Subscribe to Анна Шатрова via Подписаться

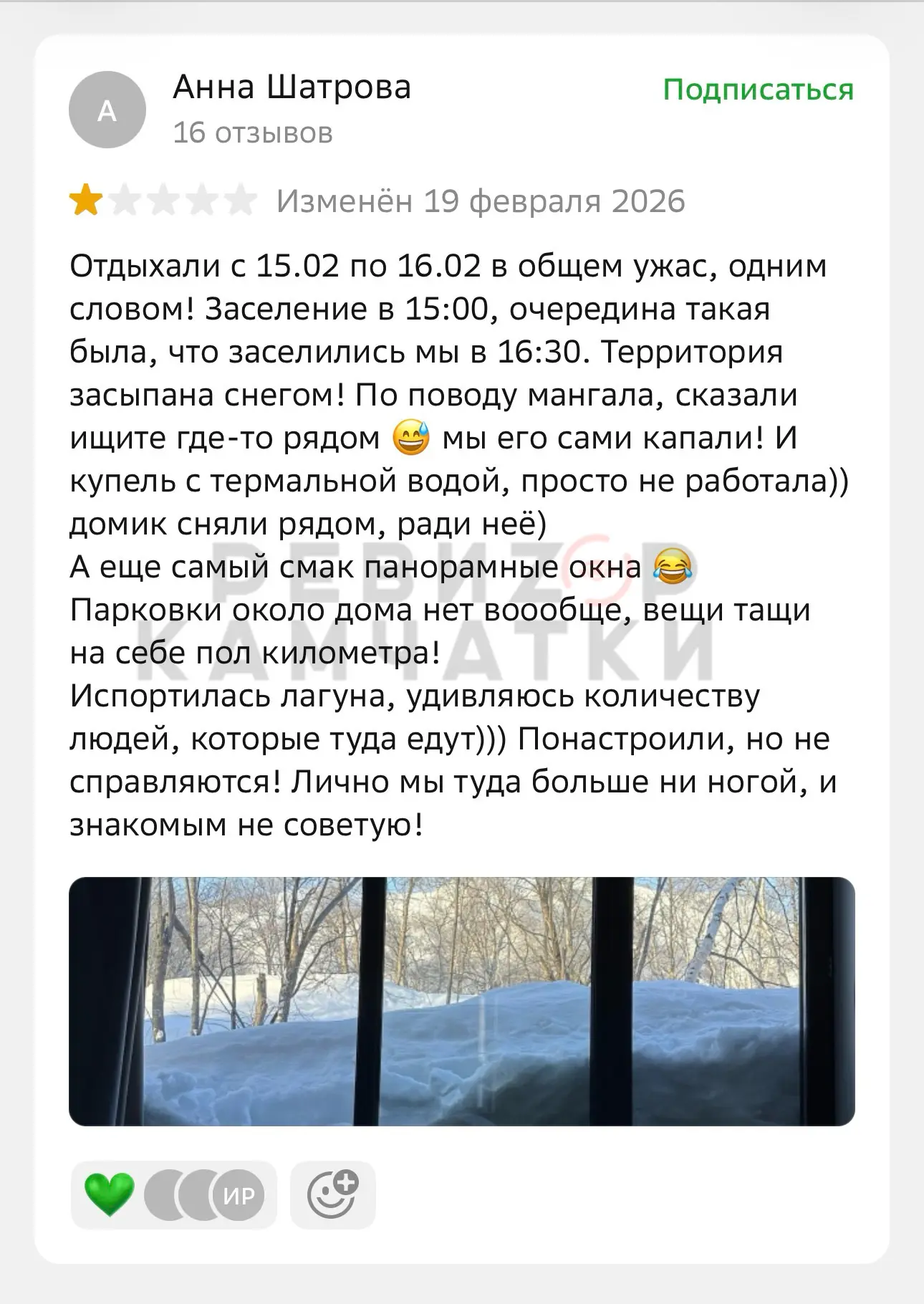click(758, 90)
